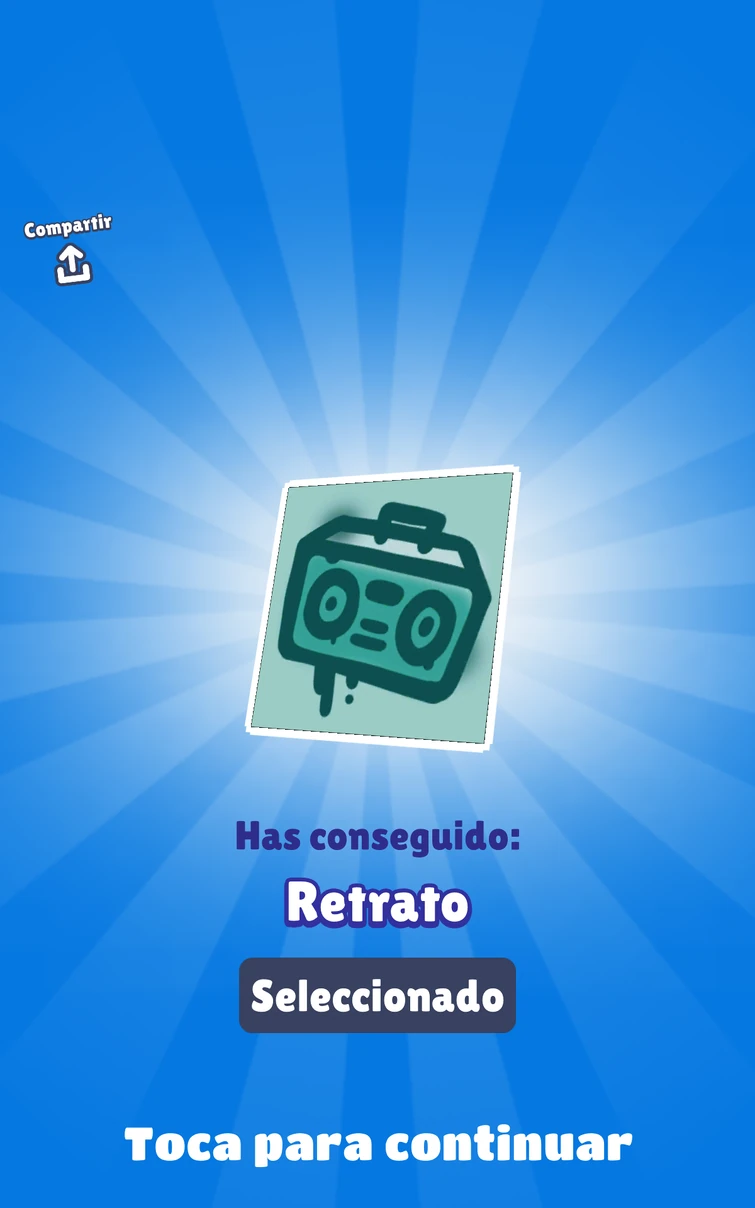Image resolution: width=755 pixels, height=1208 pixels.
Task: Tap 'Toca para continuar' to continue
Action: coord(378,1144)
